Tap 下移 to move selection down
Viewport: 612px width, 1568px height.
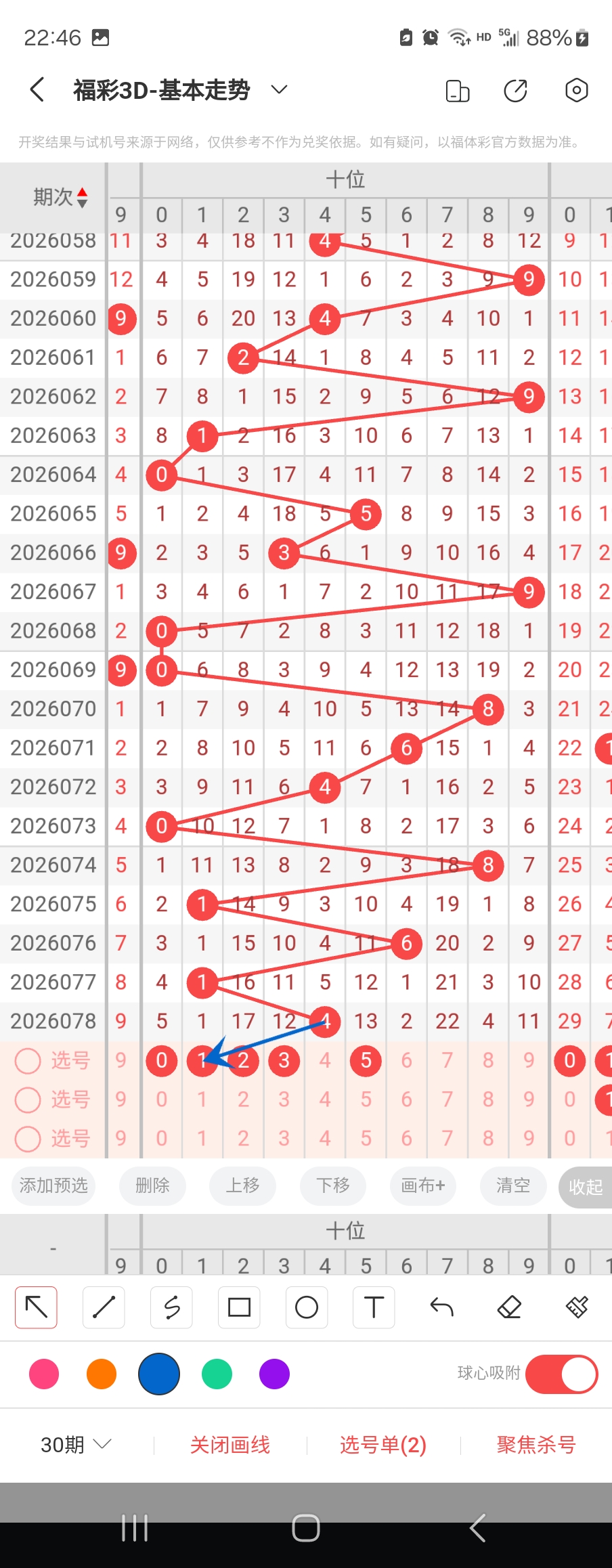coord(333,1185)
